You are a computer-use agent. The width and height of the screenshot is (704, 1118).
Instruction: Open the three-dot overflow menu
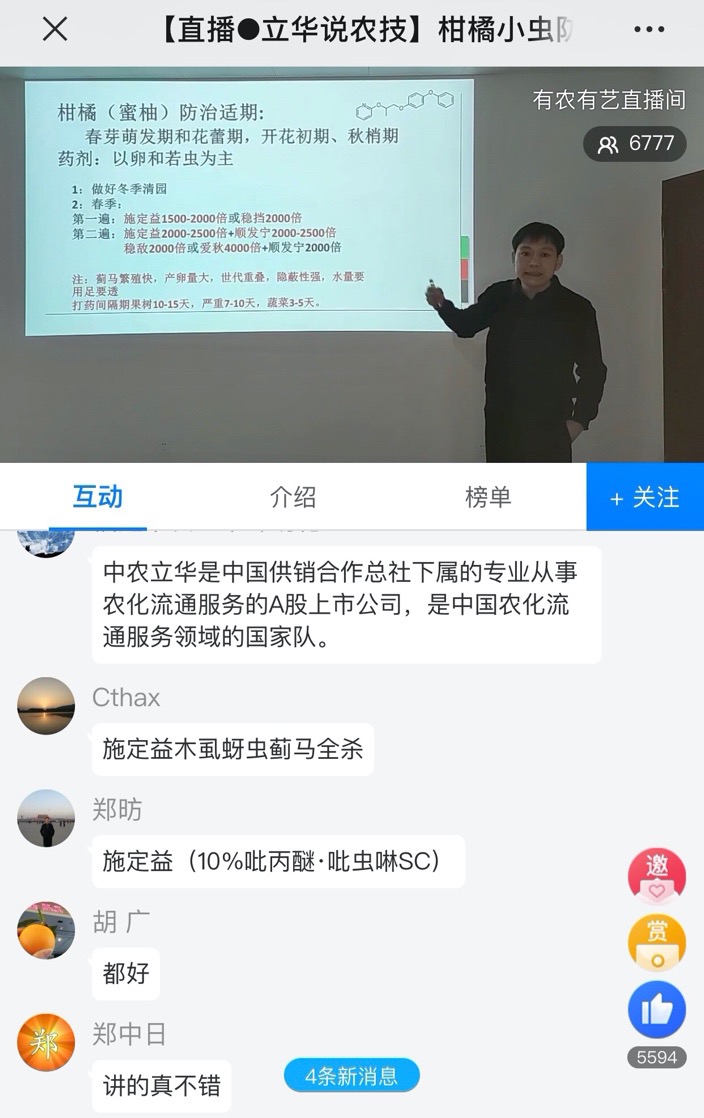point(649,30)
